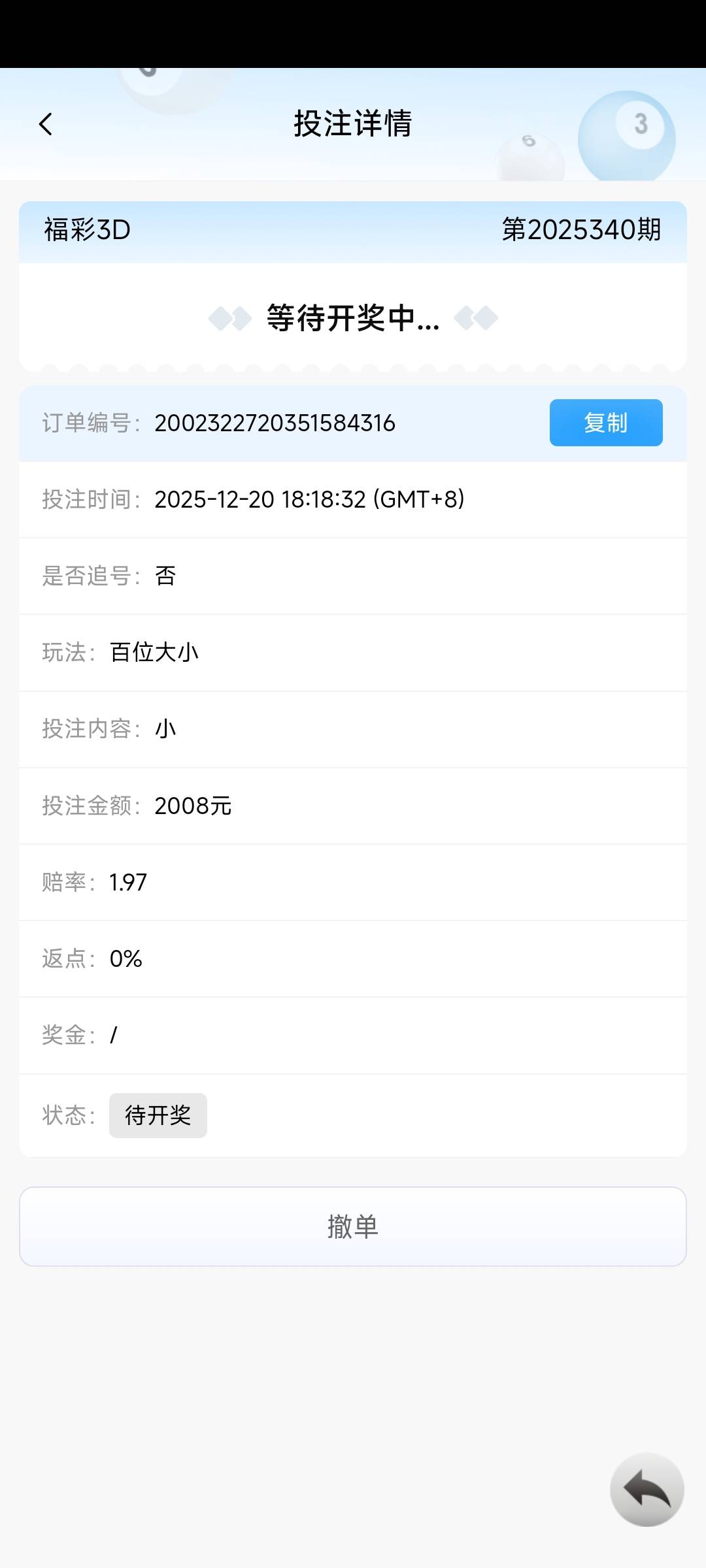The height and width of the screenshot is (1568, 706).
Task: Select the order number 2002322720351584316
Action: [275, 423]
